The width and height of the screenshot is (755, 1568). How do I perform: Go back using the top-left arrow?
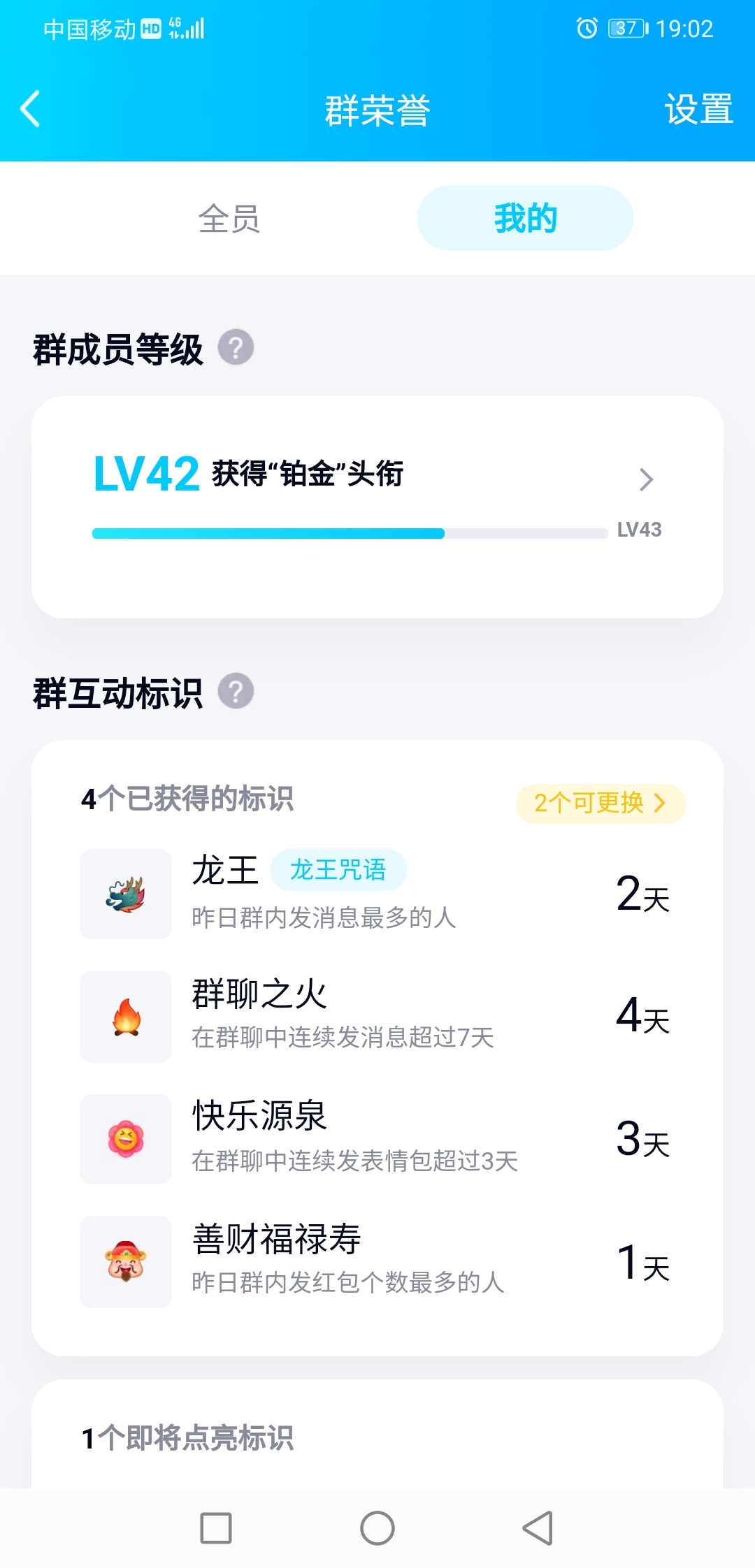pyautogui.click(x=31, y=109)
